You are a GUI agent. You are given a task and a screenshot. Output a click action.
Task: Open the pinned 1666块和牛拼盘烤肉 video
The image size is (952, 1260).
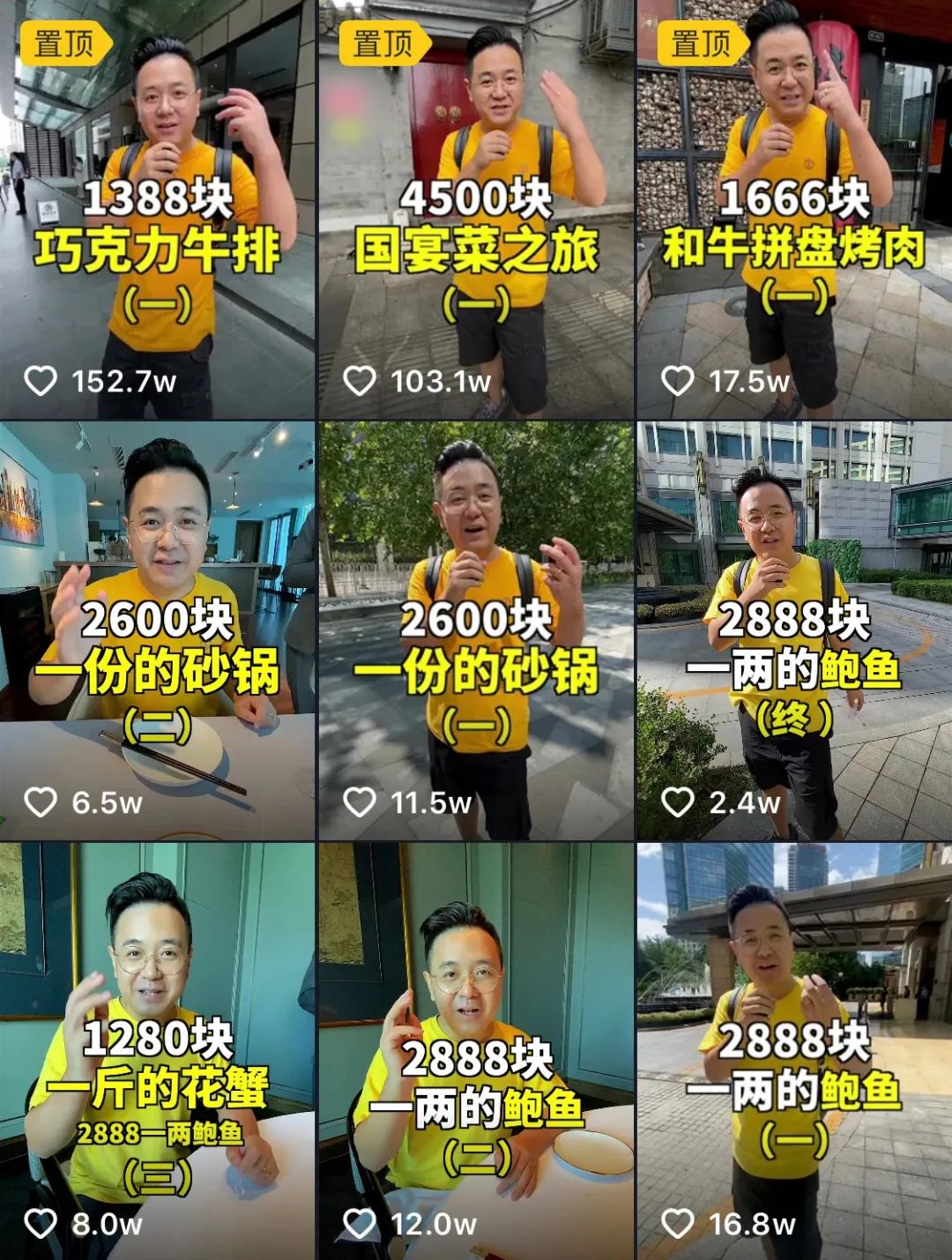(794, 210)
